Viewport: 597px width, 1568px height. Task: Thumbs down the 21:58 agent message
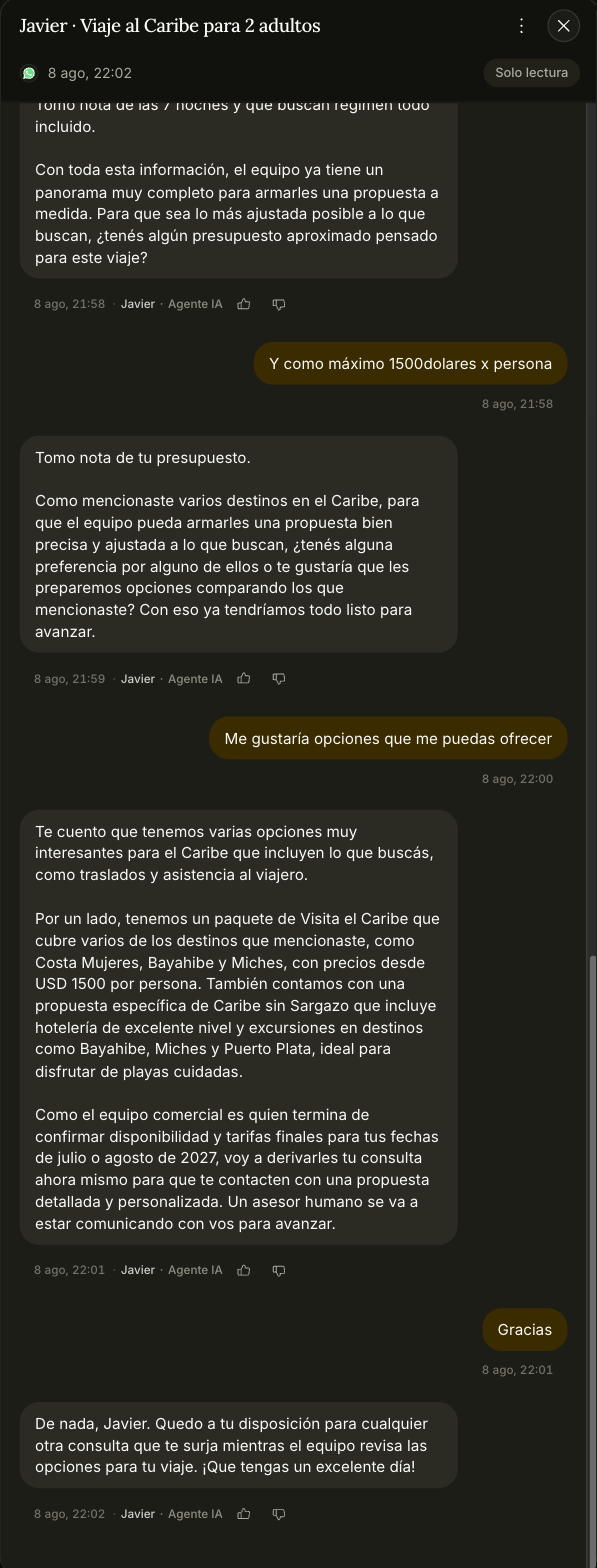pos(279,304)
